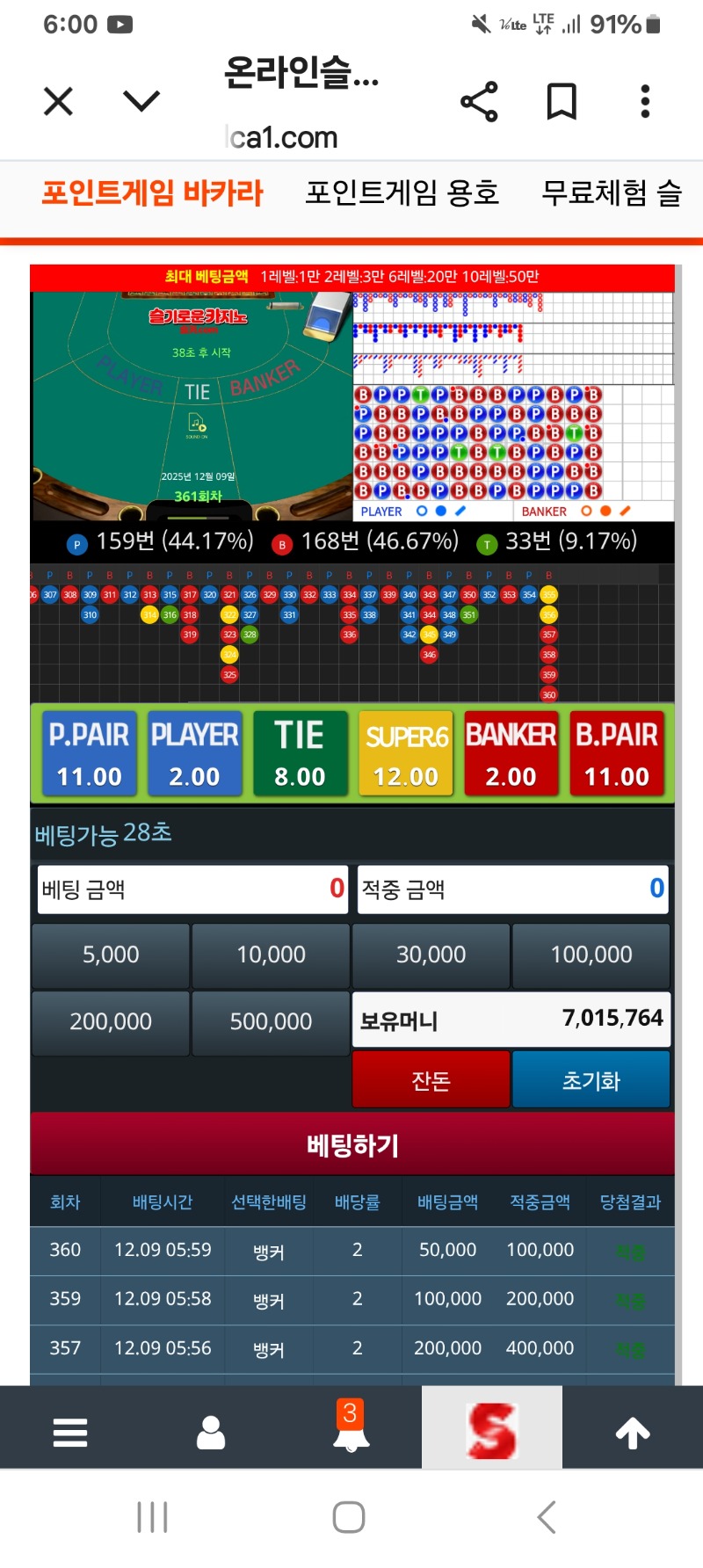Viewport: 703px width, 1568px height.
Task: Open the hamburger menu at bottom
Action: pos(70,1432)
